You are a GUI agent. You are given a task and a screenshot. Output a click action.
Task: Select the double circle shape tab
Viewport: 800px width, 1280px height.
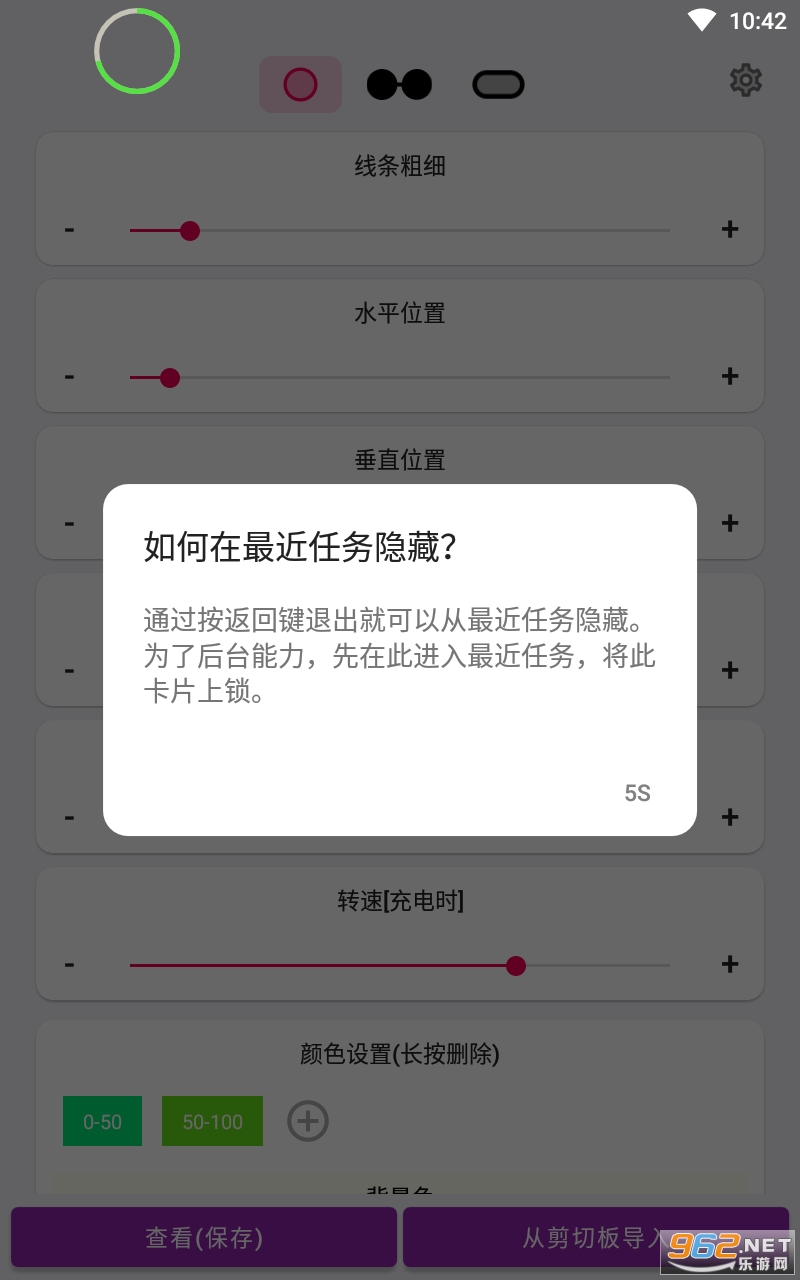pos(399,84)
